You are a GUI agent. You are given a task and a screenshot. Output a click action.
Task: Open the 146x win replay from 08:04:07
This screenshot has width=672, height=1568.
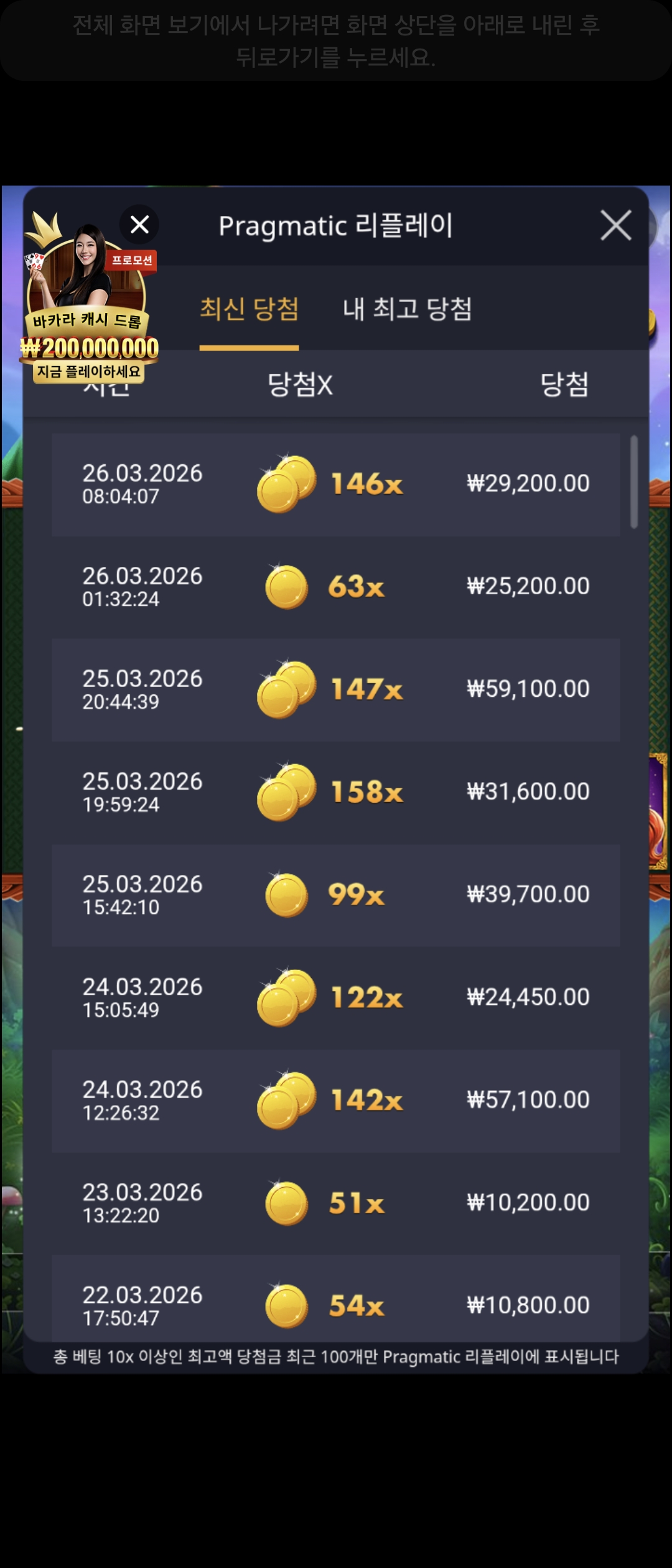coord(335,484)
